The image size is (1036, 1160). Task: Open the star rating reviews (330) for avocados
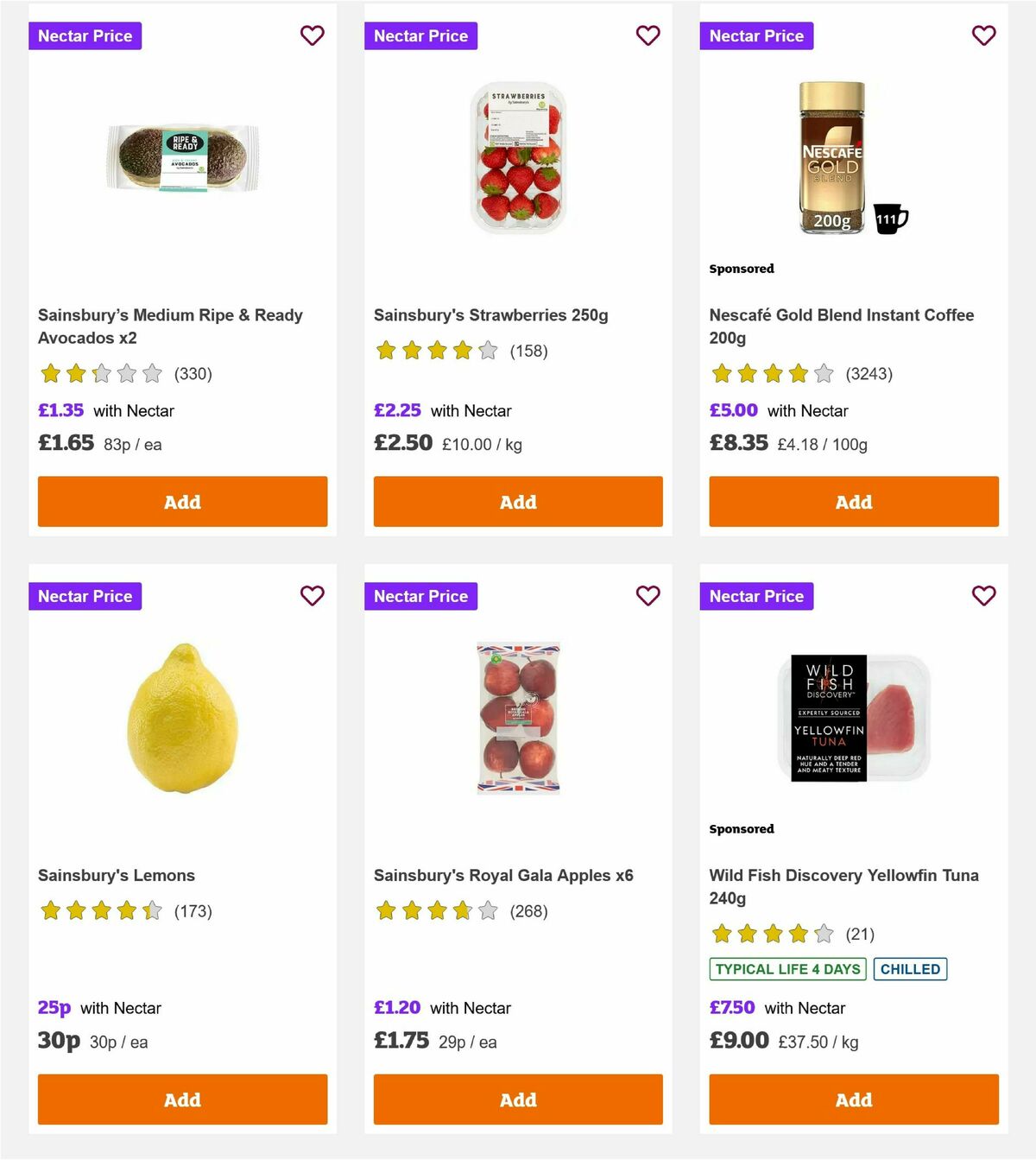[192, 374]
